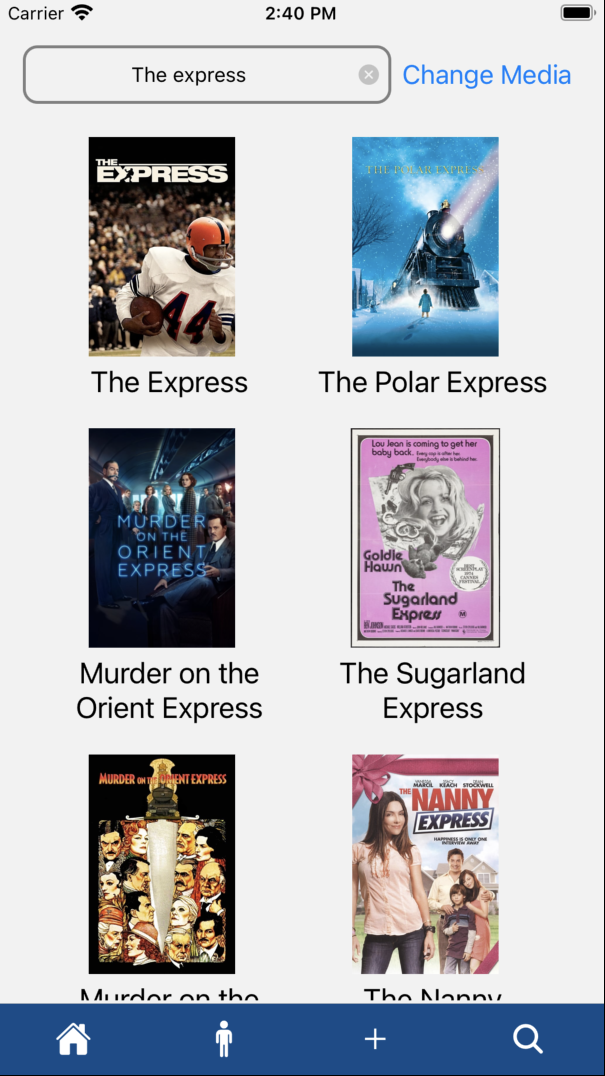Tap the search field containing "The express"
The image size is (605, 1076).
tap(190, 75)
